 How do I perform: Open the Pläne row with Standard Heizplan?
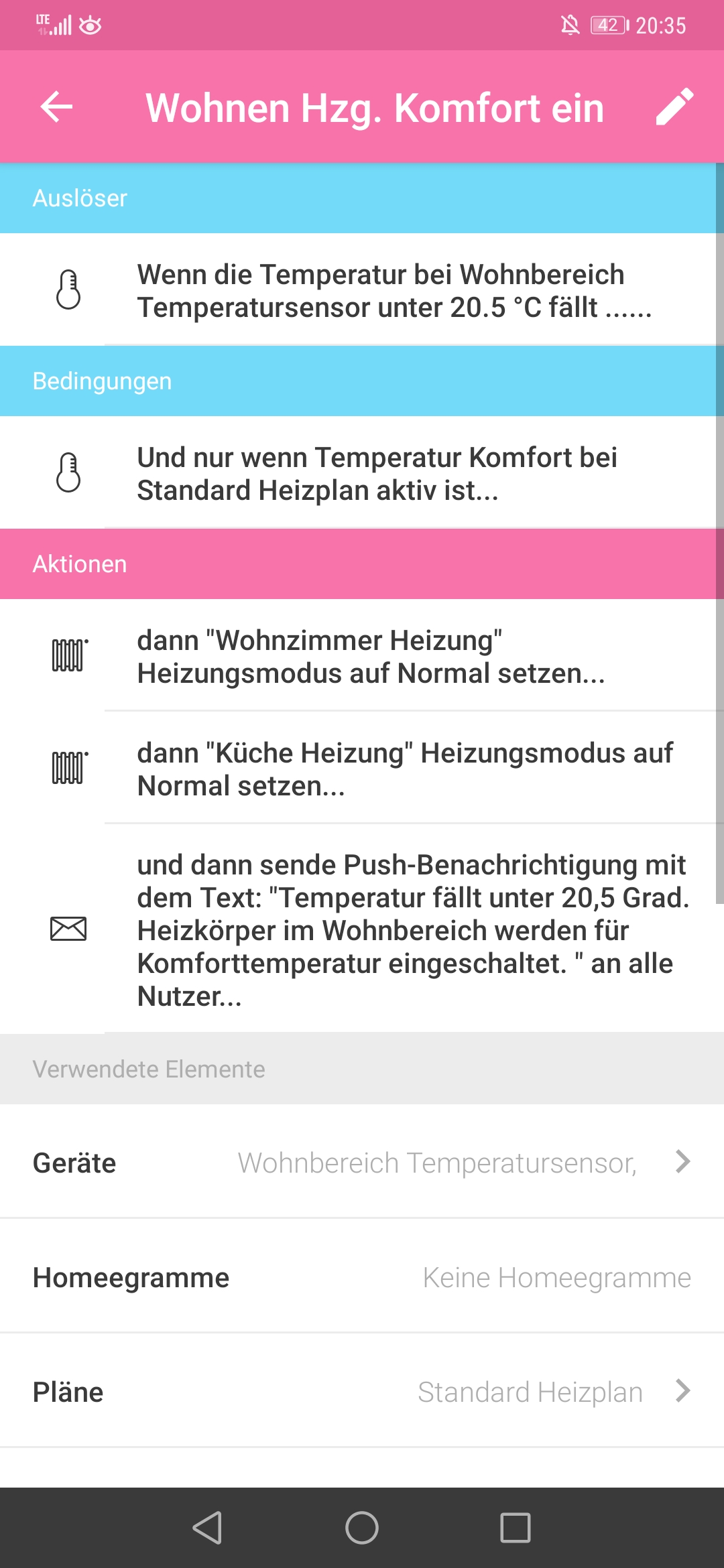tap(362, 1391)
